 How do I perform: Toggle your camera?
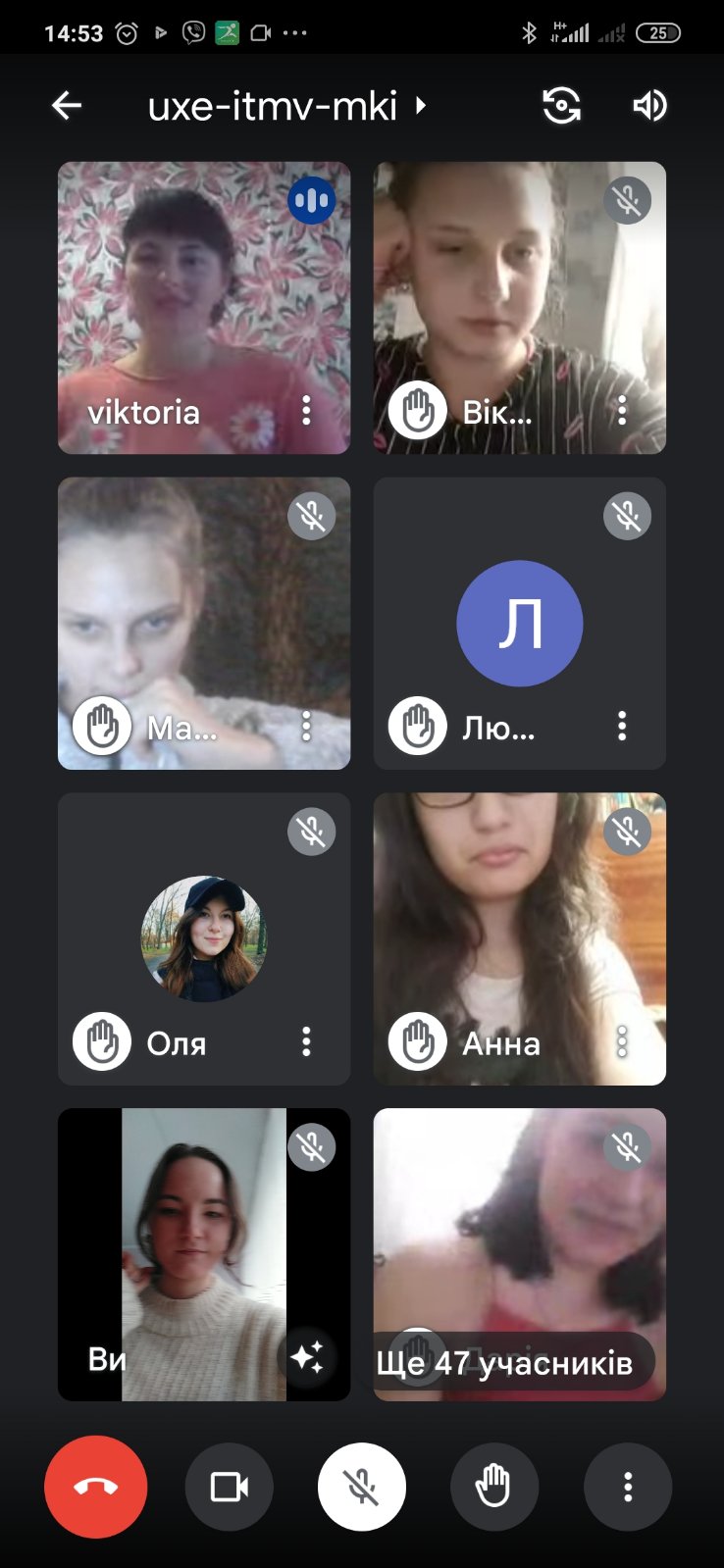click(230, 1487)
